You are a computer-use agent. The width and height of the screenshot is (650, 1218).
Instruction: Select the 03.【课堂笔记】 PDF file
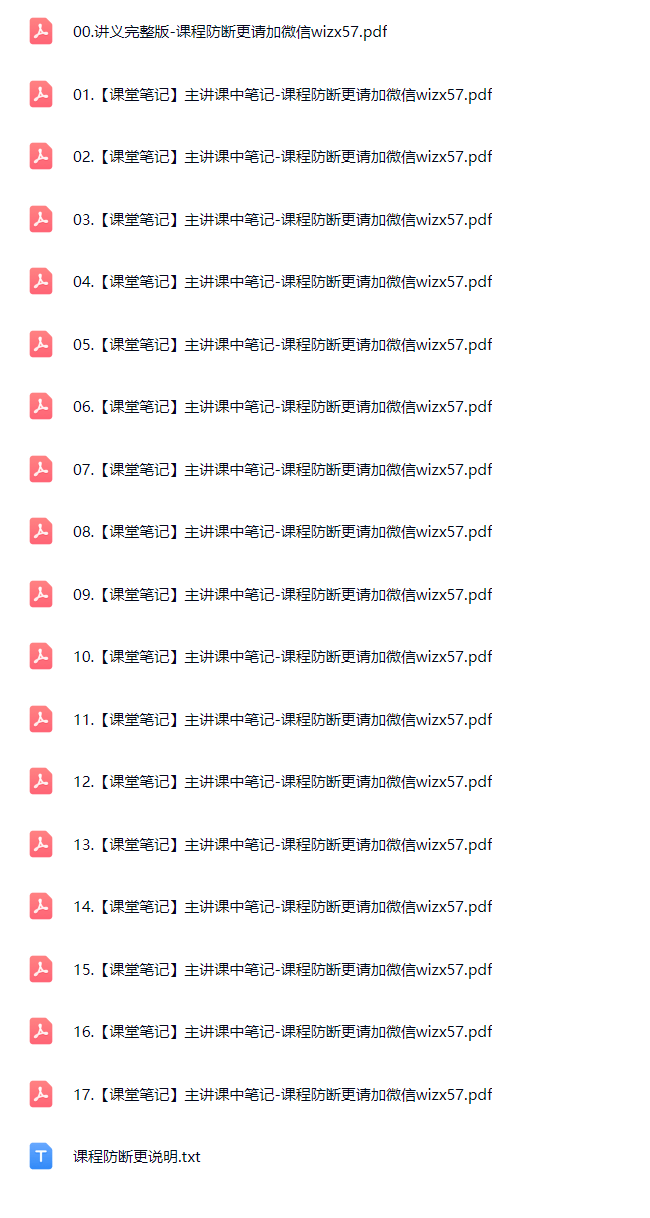(x=282, y=220)
